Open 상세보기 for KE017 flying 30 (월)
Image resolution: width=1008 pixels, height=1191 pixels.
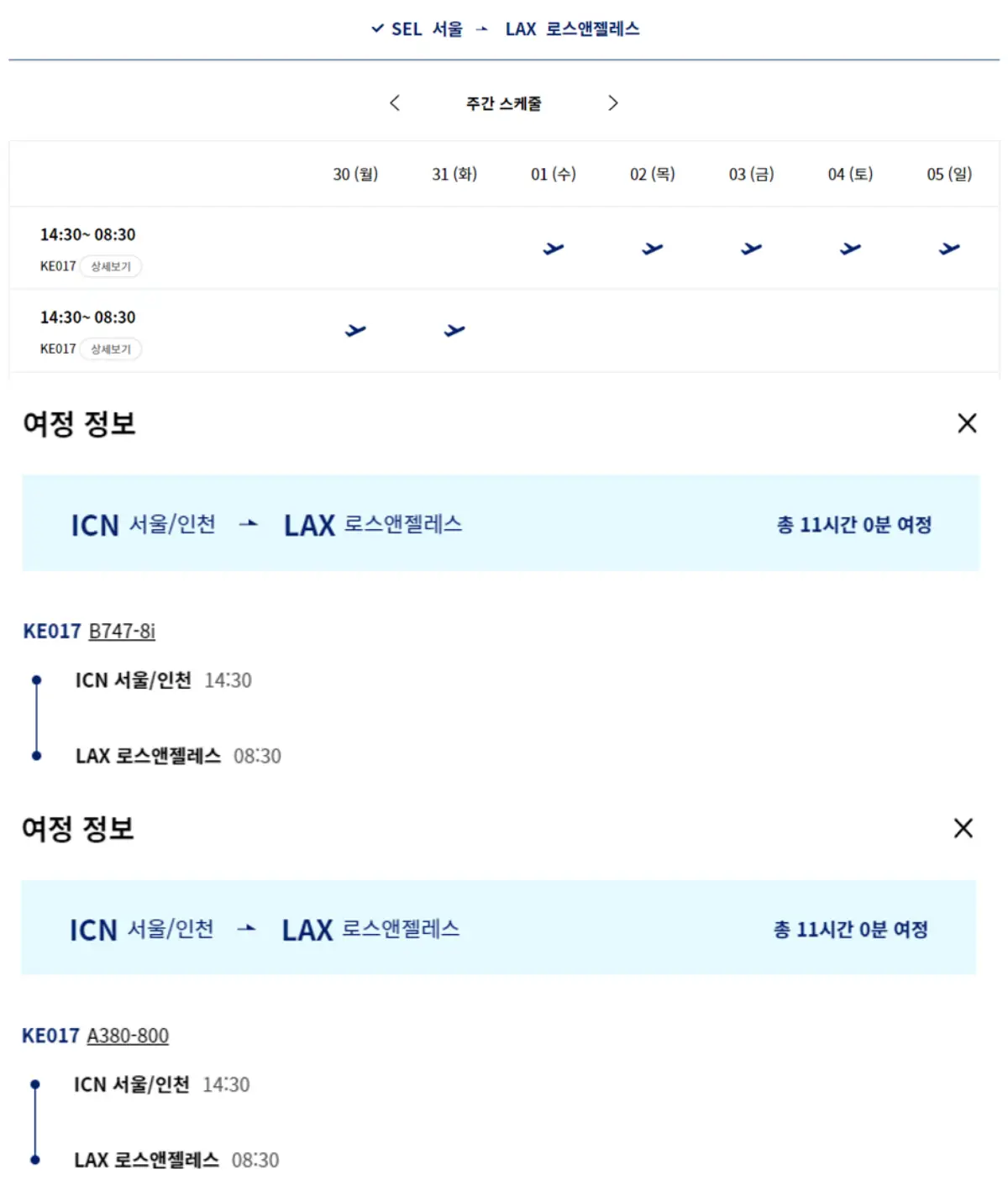(111, 349)
